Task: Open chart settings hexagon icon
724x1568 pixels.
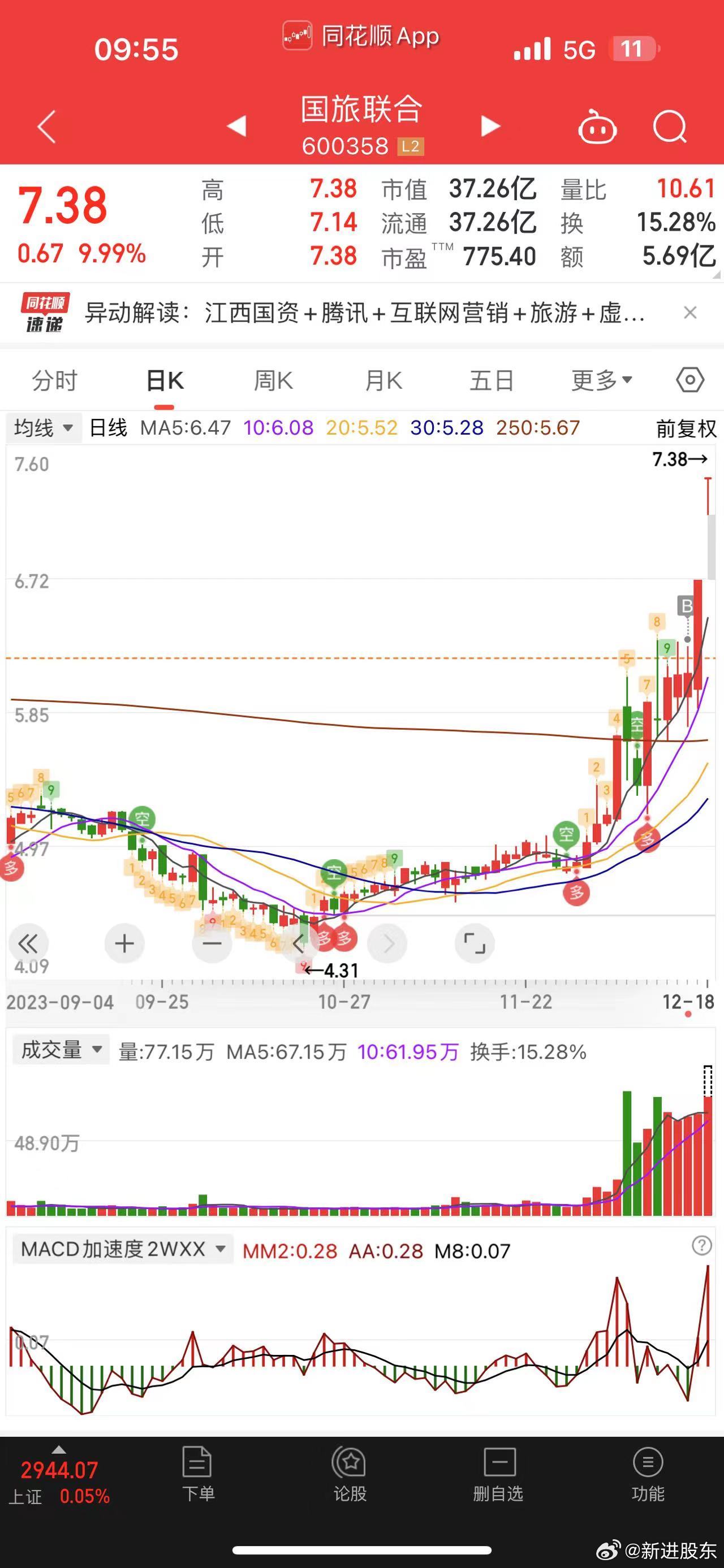Action: (x=690, y=380)
